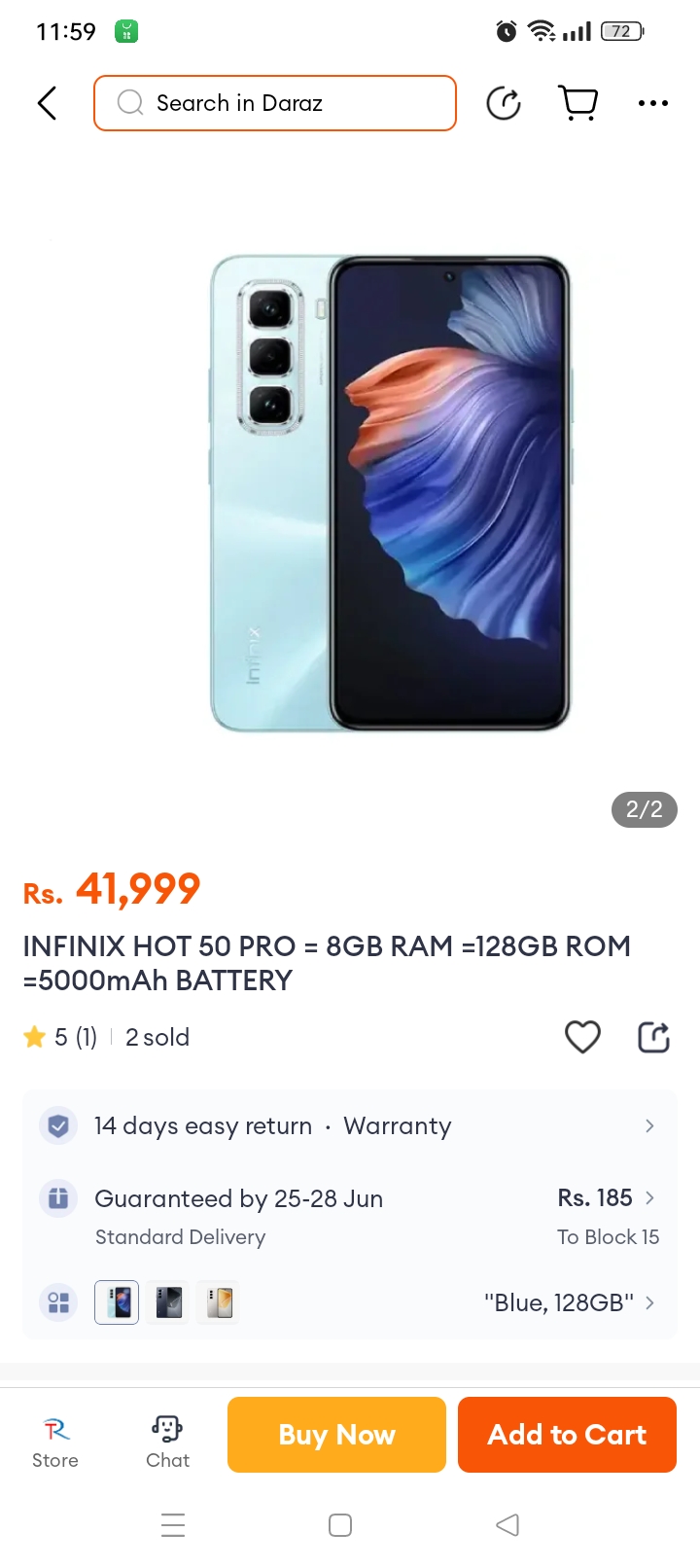Chat with the seller
The height and width of the screenshot is (1568, 700).
pyautogui.click(x=167, y=1442)
